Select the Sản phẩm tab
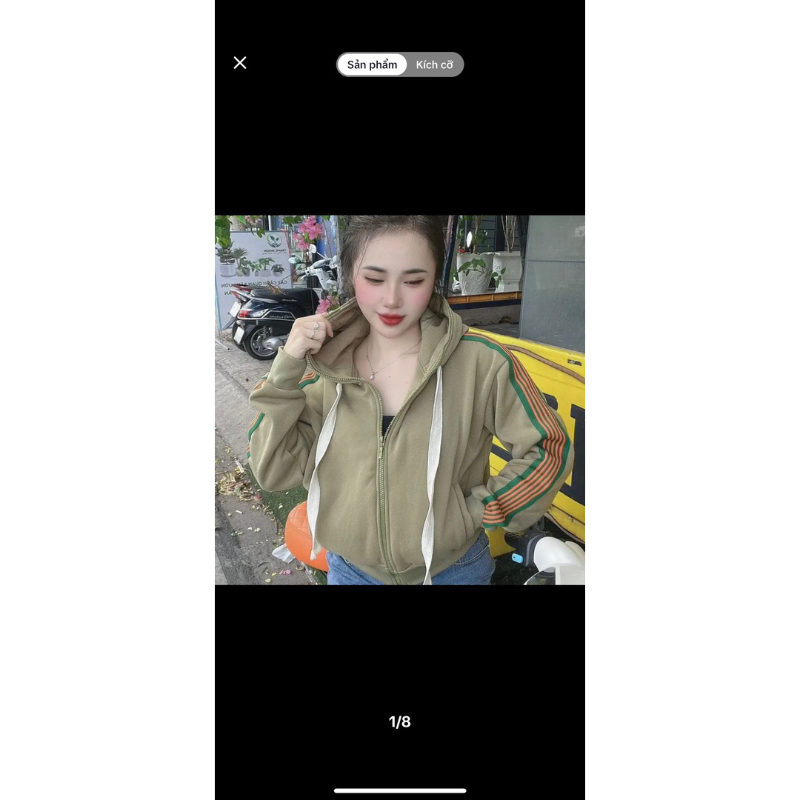The image size is (800, 800). coord(372,65)
